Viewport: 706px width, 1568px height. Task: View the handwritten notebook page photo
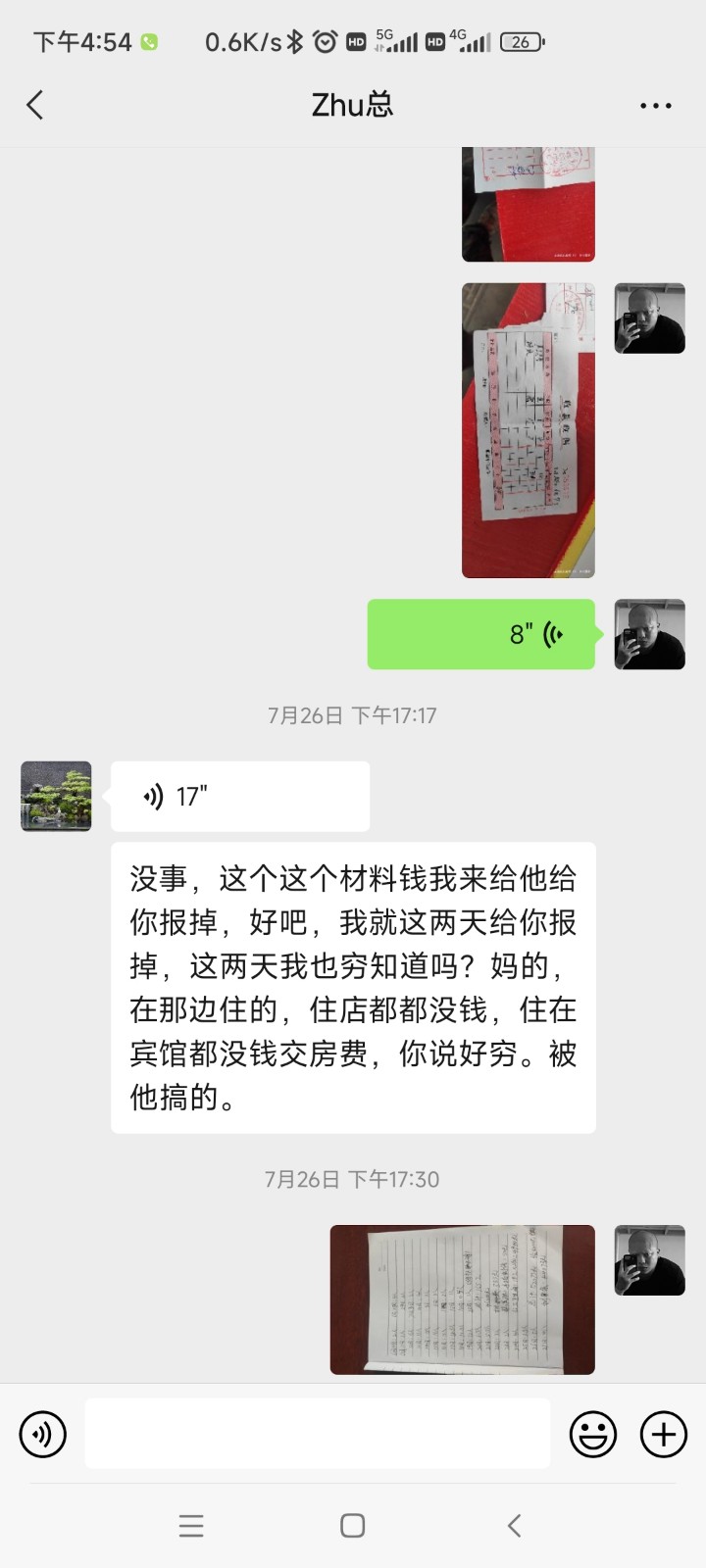click(x=462, y=1299)
